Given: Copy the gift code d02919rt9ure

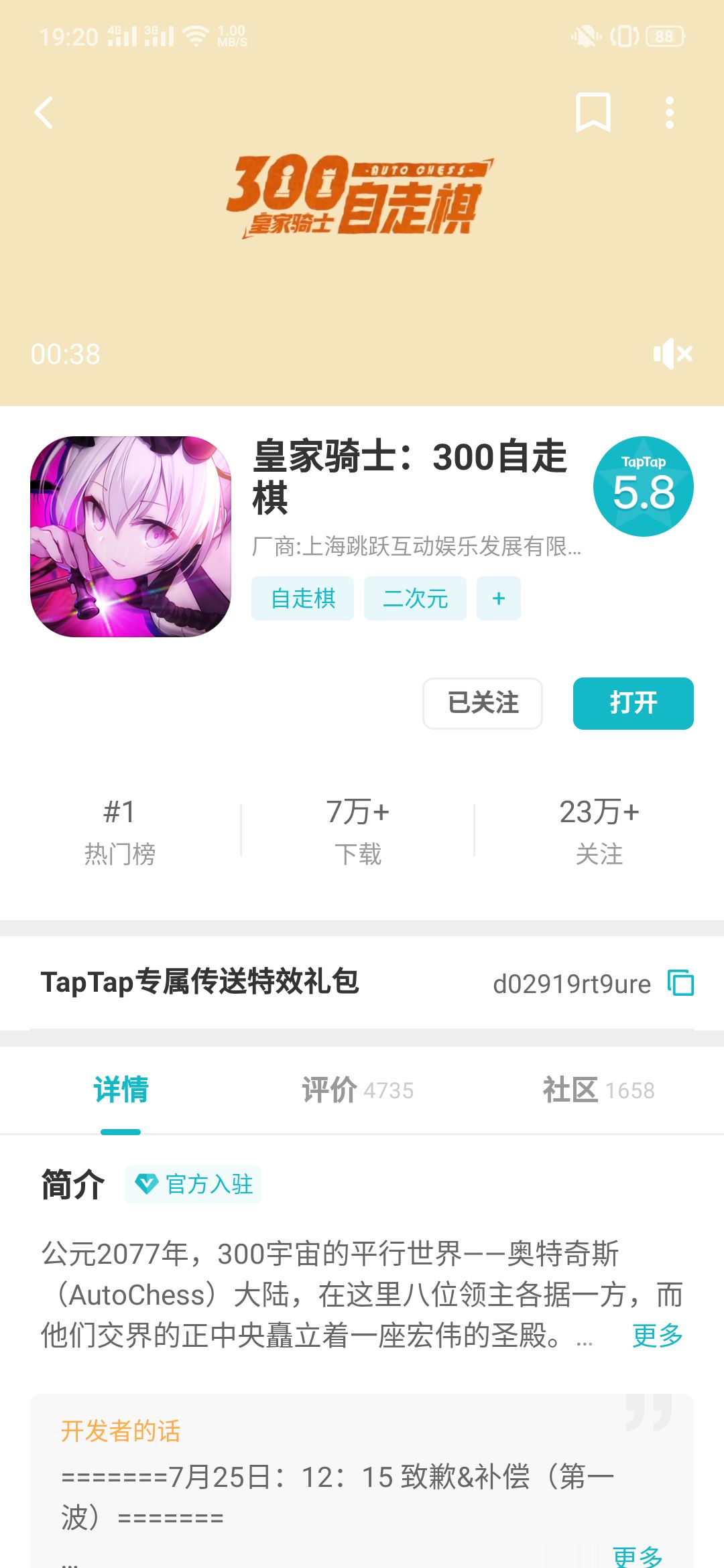Looking at the screenshot, I should coord(681,984).
